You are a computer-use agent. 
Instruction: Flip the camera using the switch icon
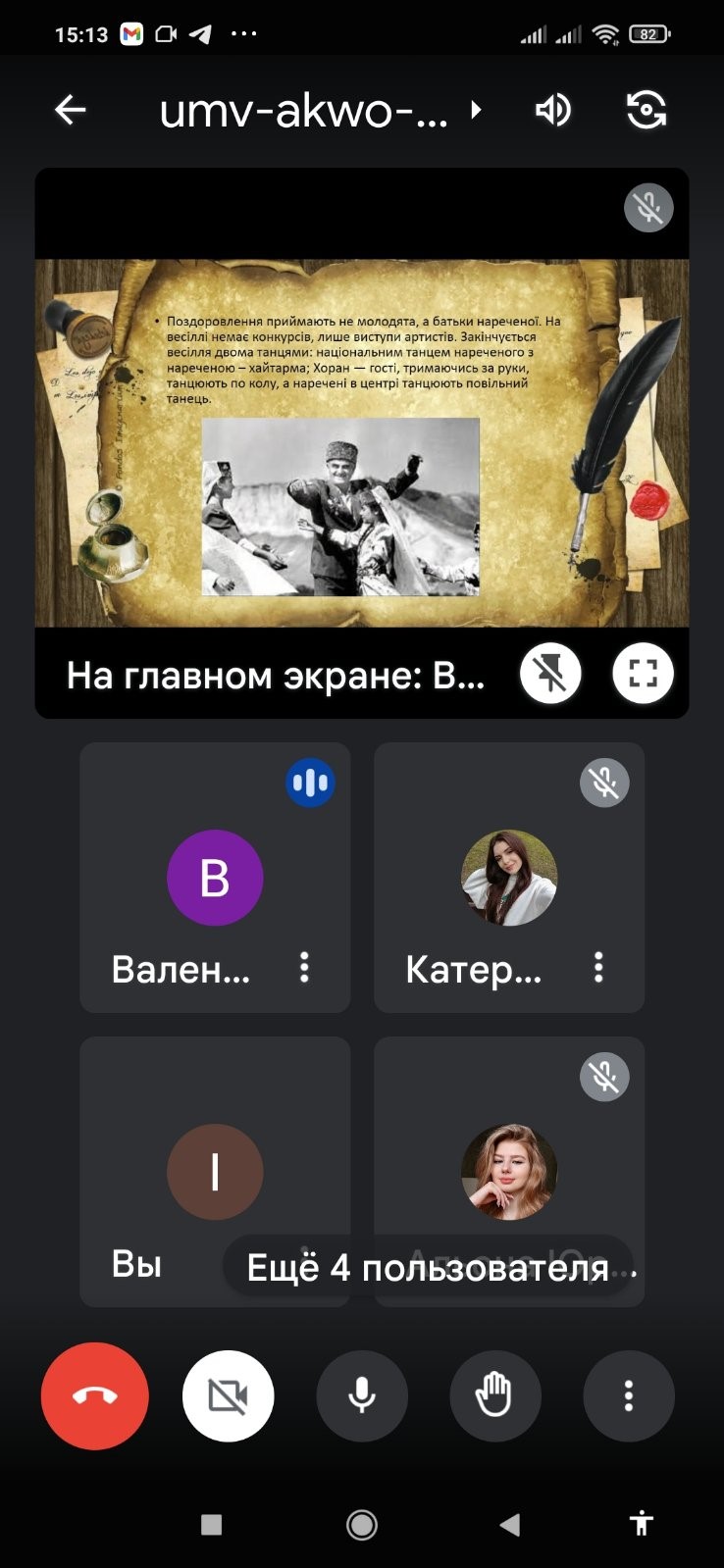pyautogui.click(x=646, y=110)
